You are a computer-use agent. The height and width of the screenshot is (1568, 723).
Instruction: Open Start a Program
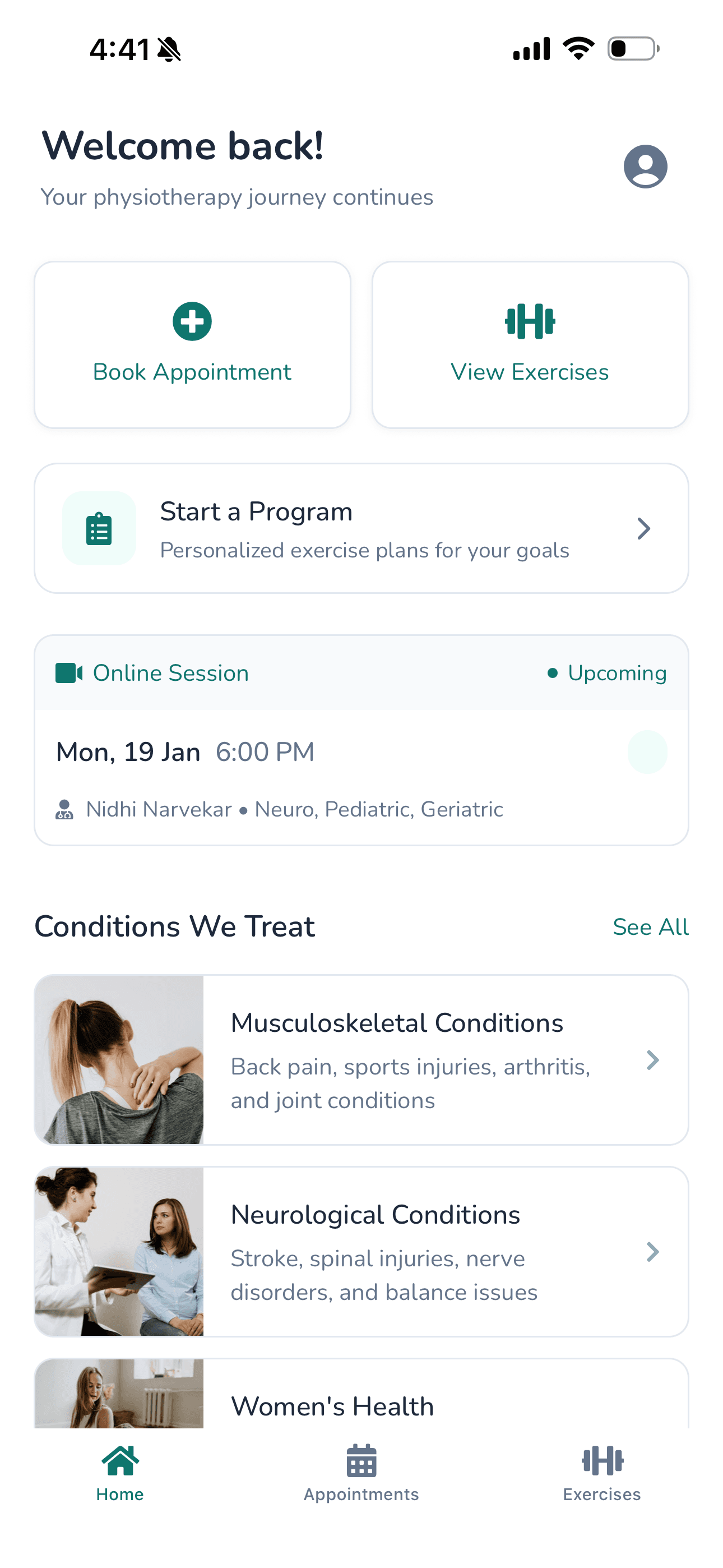coord(361,528)
